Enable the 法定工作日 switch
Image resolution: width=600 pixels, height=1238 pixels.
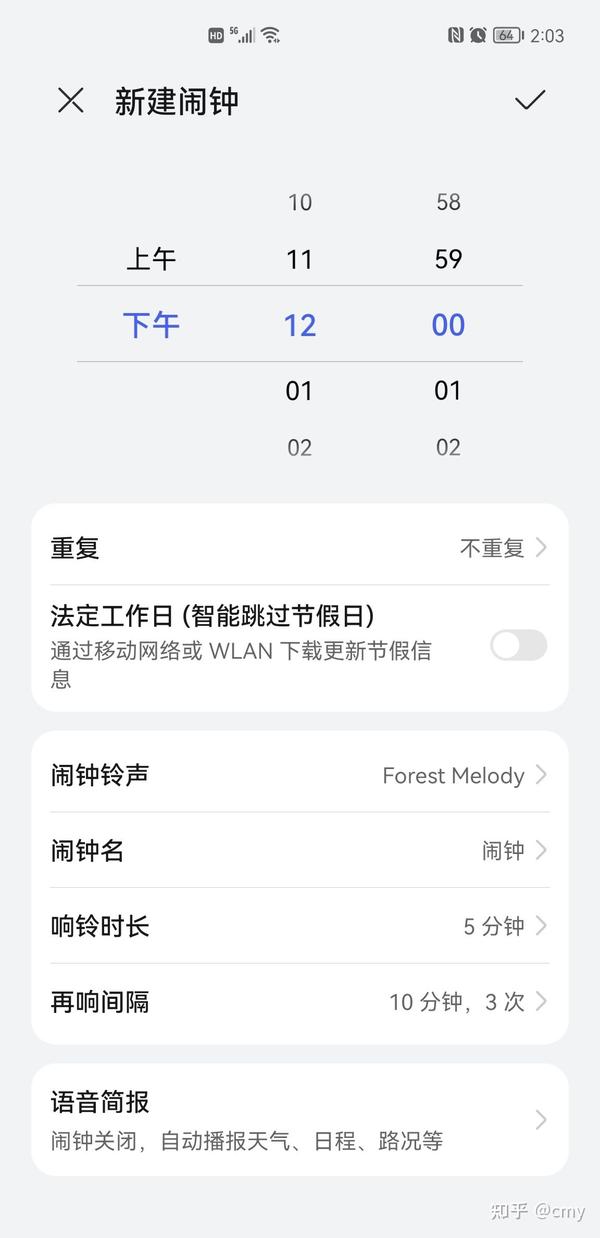pos(518,645)
